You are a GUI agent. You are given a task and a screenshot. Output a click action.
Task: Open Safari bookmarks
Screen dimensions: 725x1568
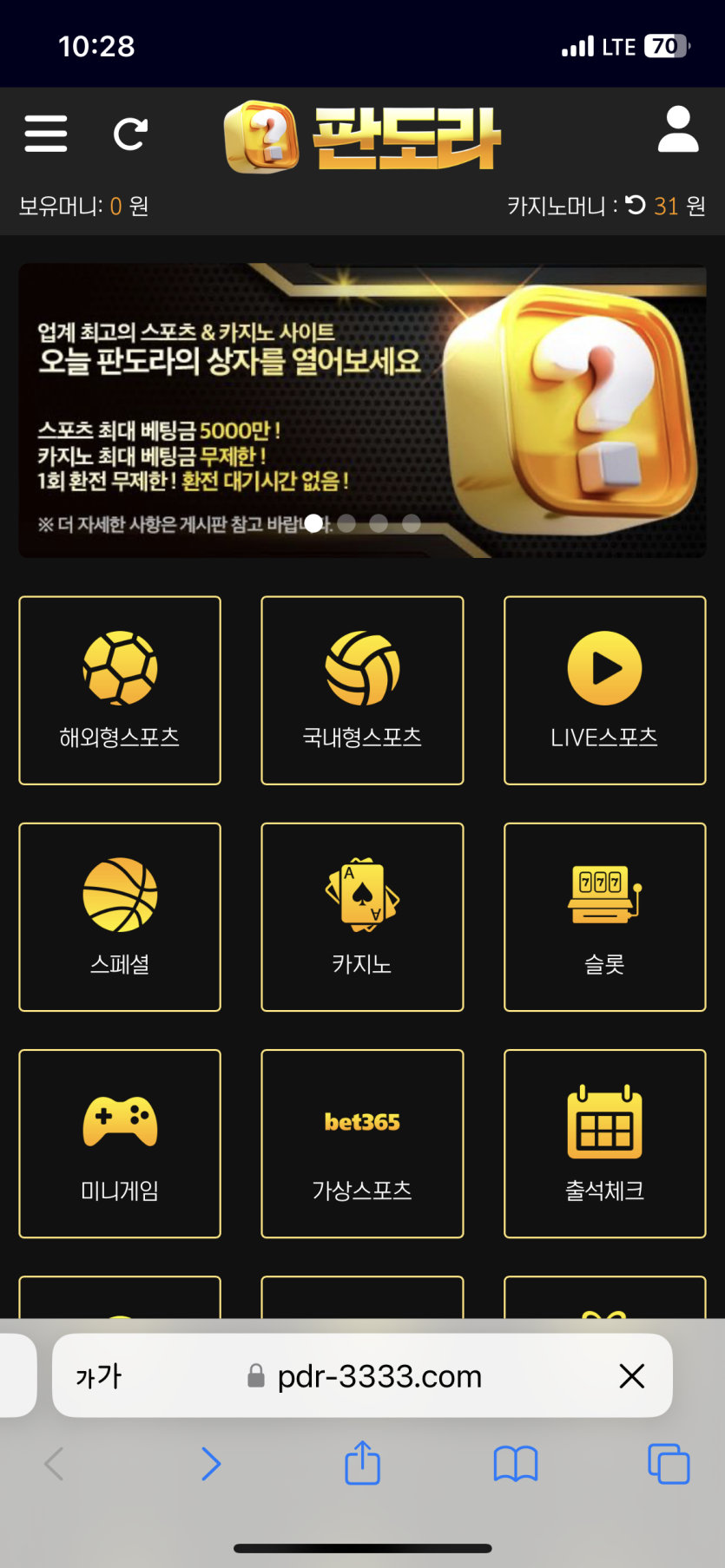coord(516,1464)
